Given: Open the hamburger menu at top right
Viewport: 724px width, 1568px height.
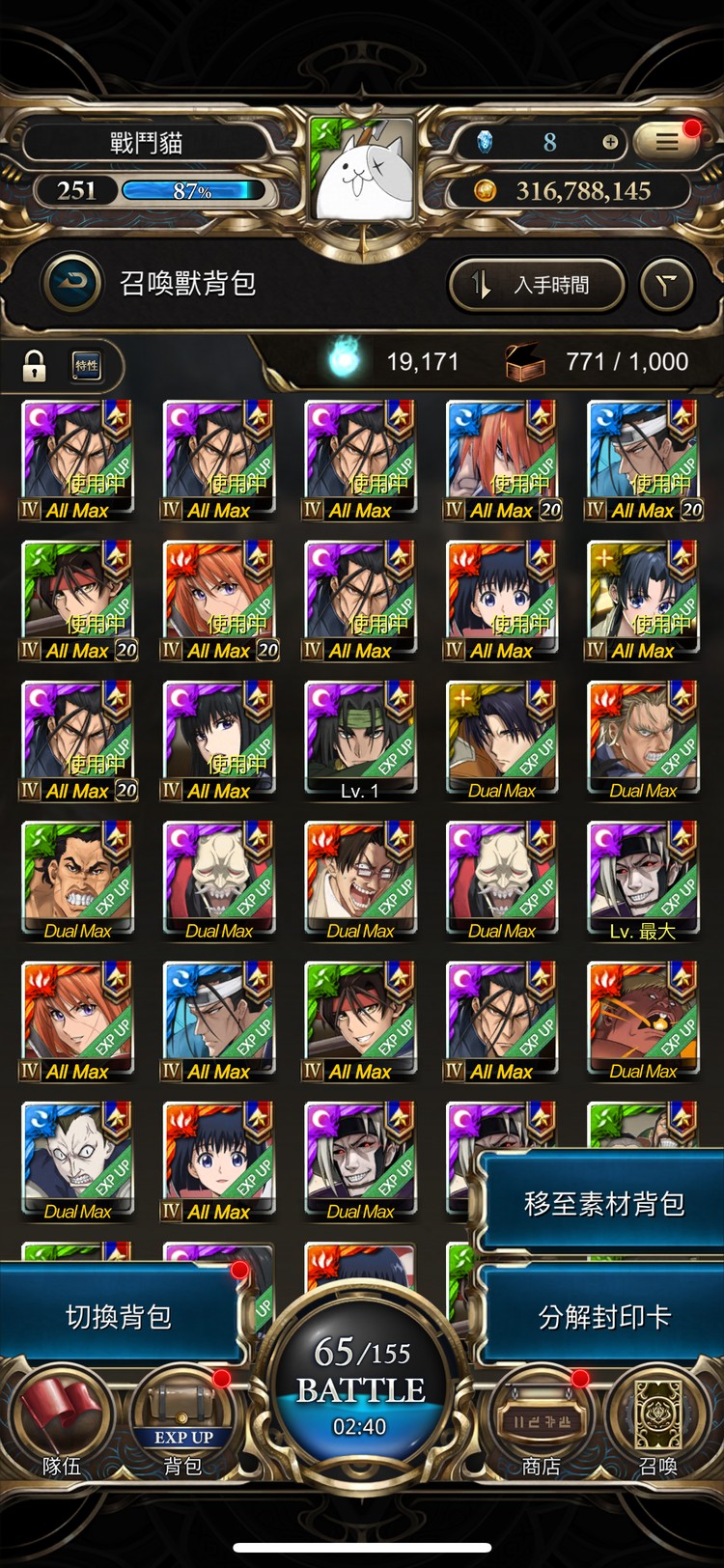Looking at the screenshot, I should coord(667,142).
